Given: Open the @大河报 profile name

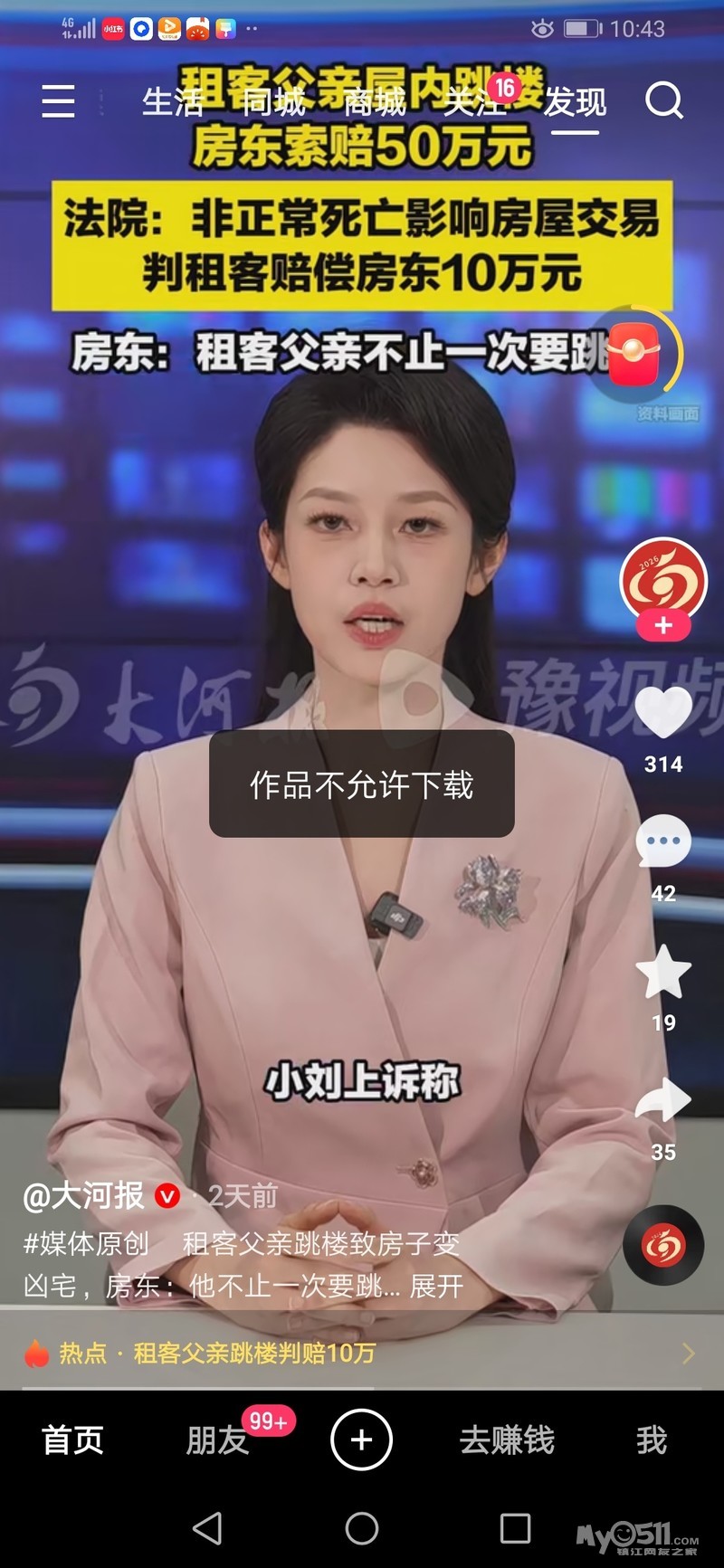Looking at the screenshot, I should 83,1196.
